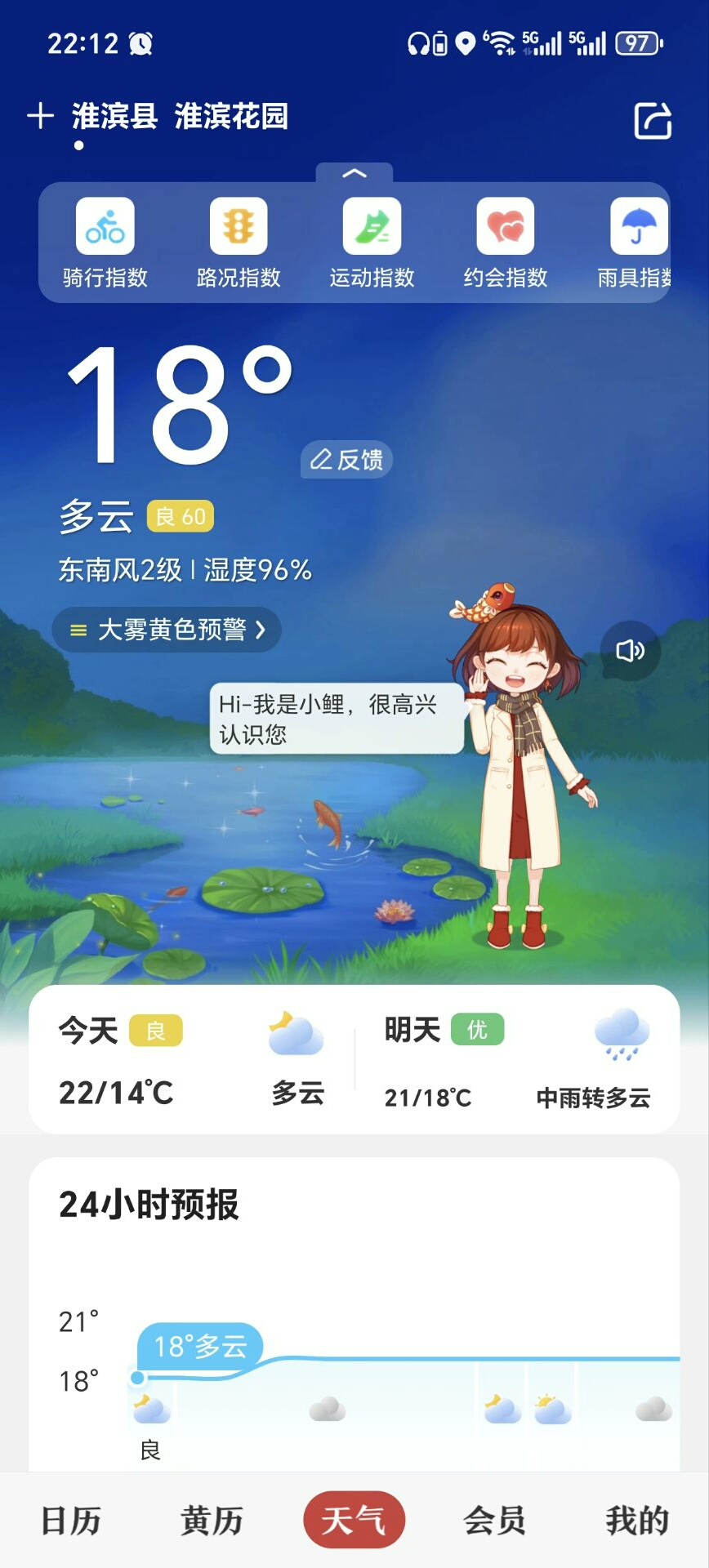Open tomorrow's 中雨转多云 forecast card
The width and height of the screenshot is (709, 1568).
pos(516,1059)
